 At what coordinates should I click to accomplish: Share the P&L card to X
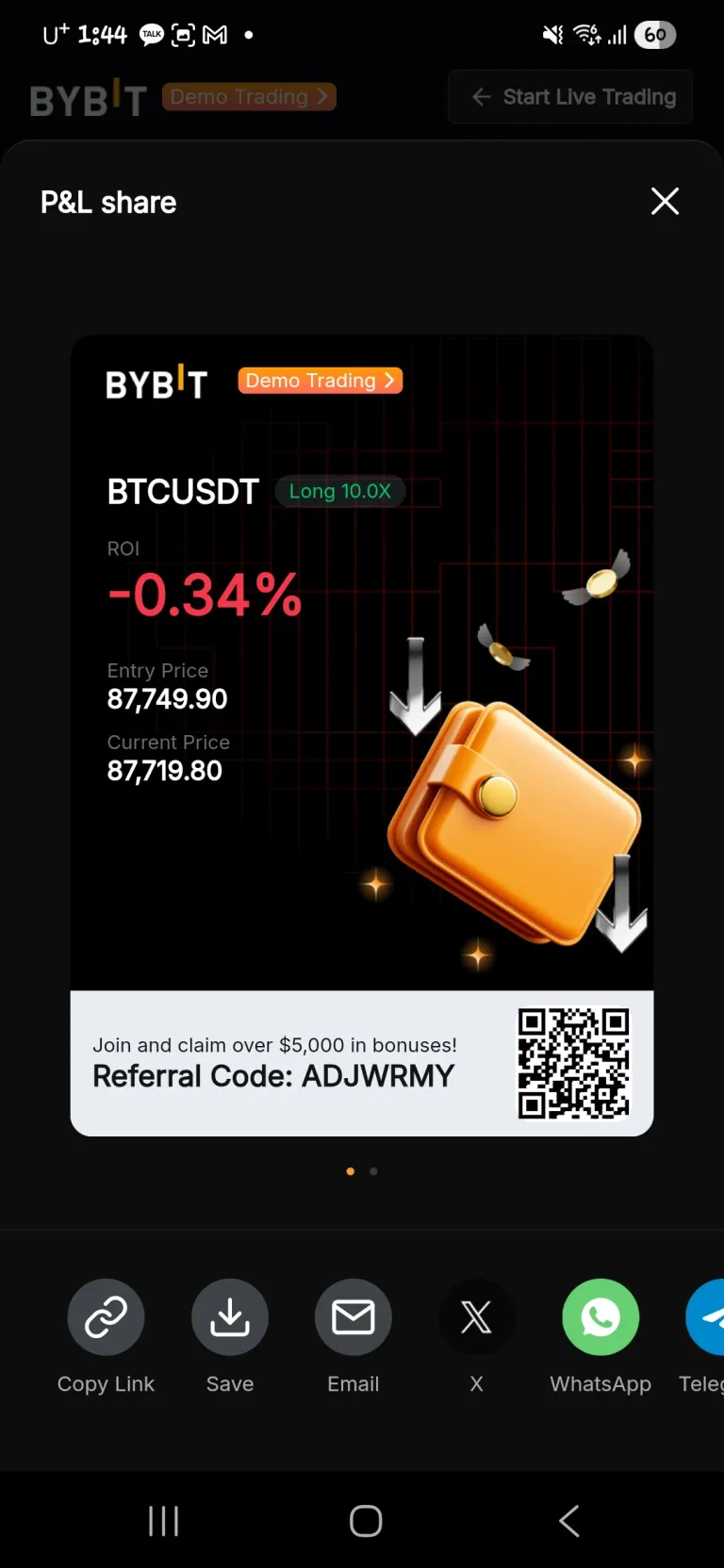tap(476, 1316)
